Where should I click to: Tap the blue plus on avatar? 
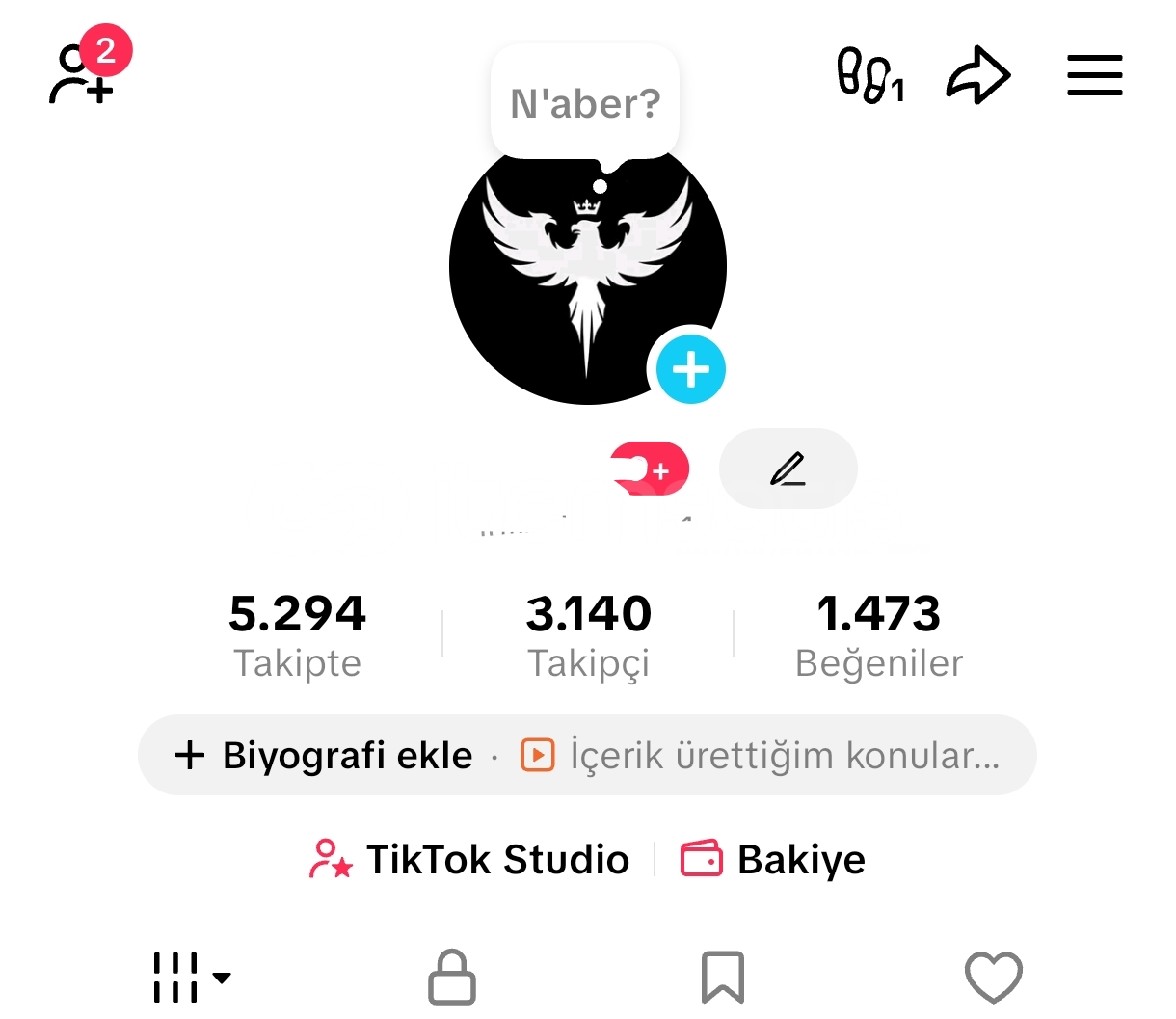click(x=690, y=369)
